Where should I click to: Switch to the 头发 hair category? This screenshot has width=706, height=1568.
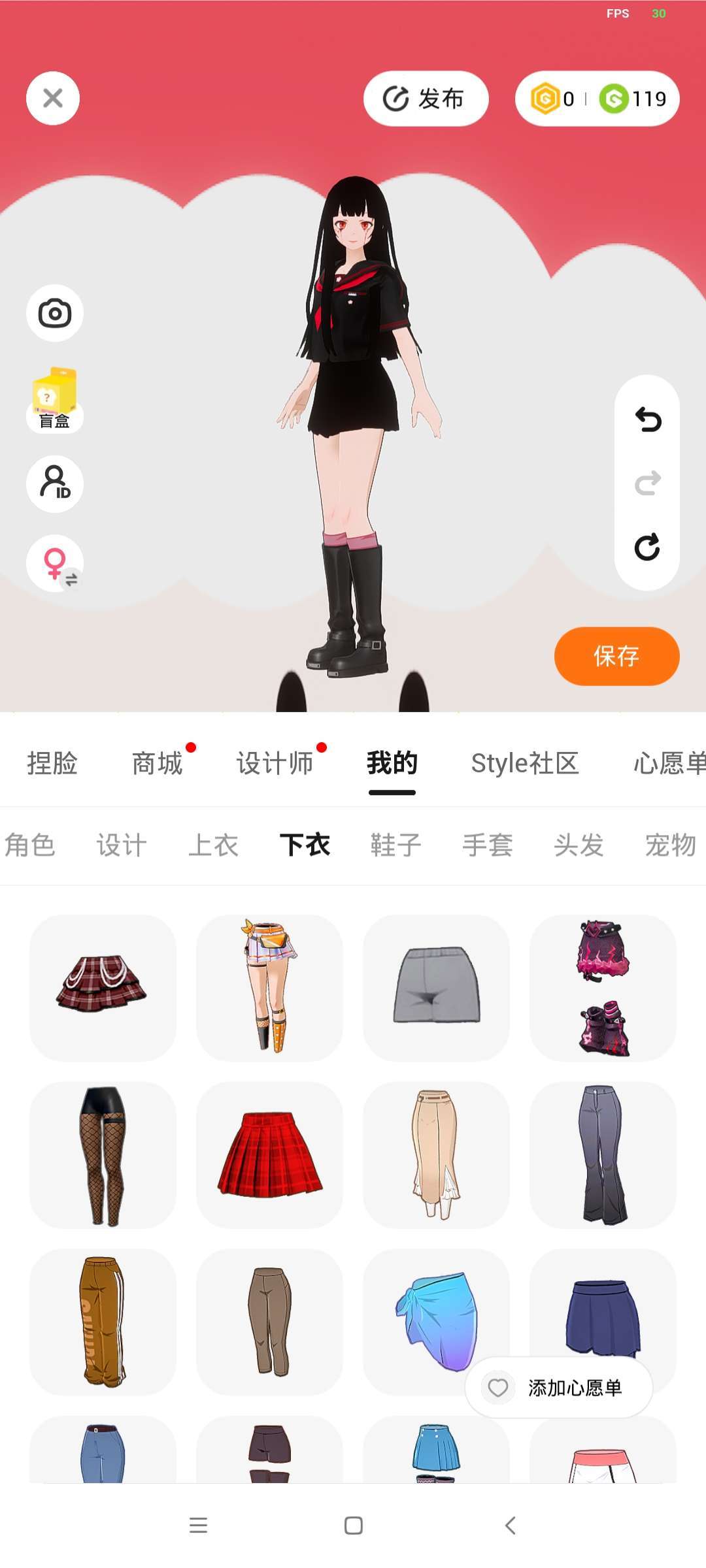point(579,845)
